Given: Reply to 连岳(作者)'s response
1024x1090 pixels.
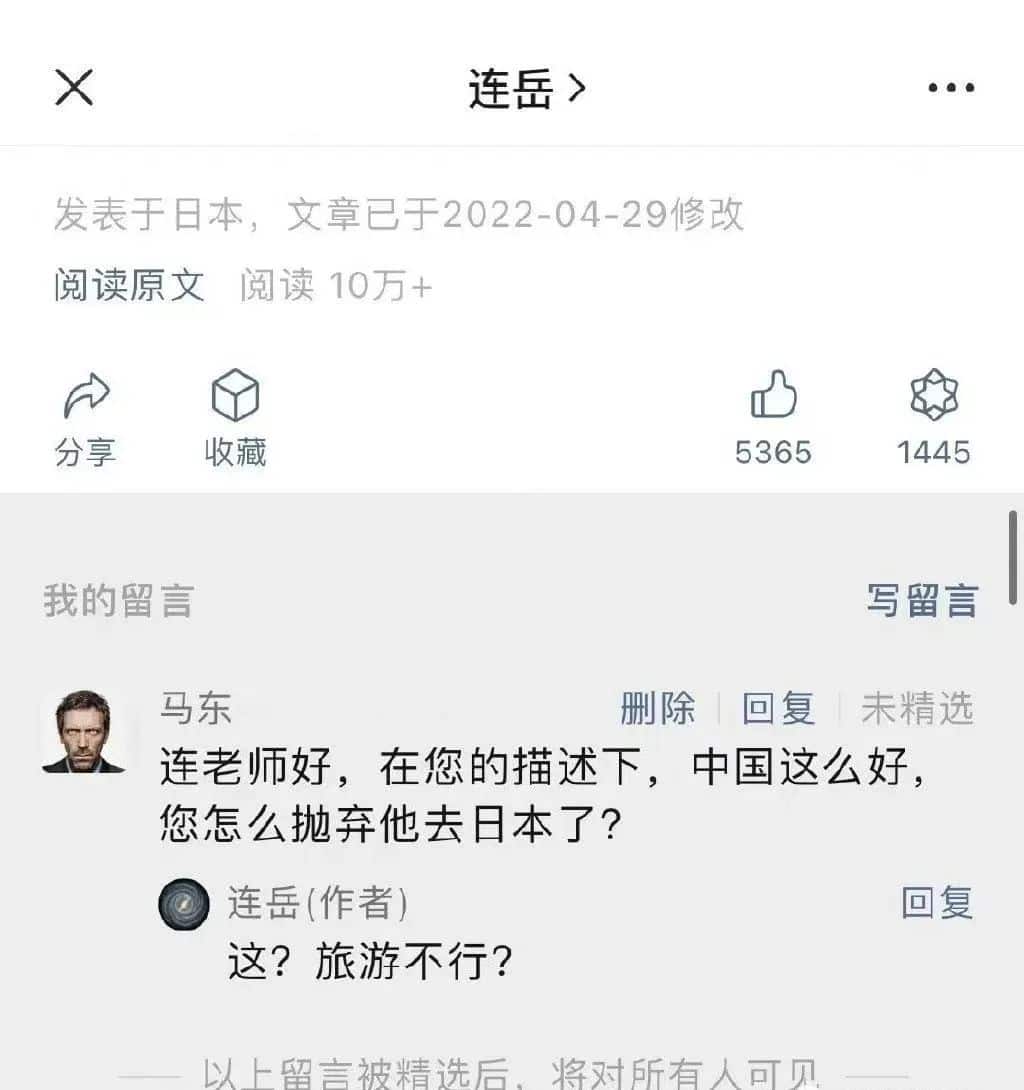Looking at the screenshot, I should coord(937,903).
